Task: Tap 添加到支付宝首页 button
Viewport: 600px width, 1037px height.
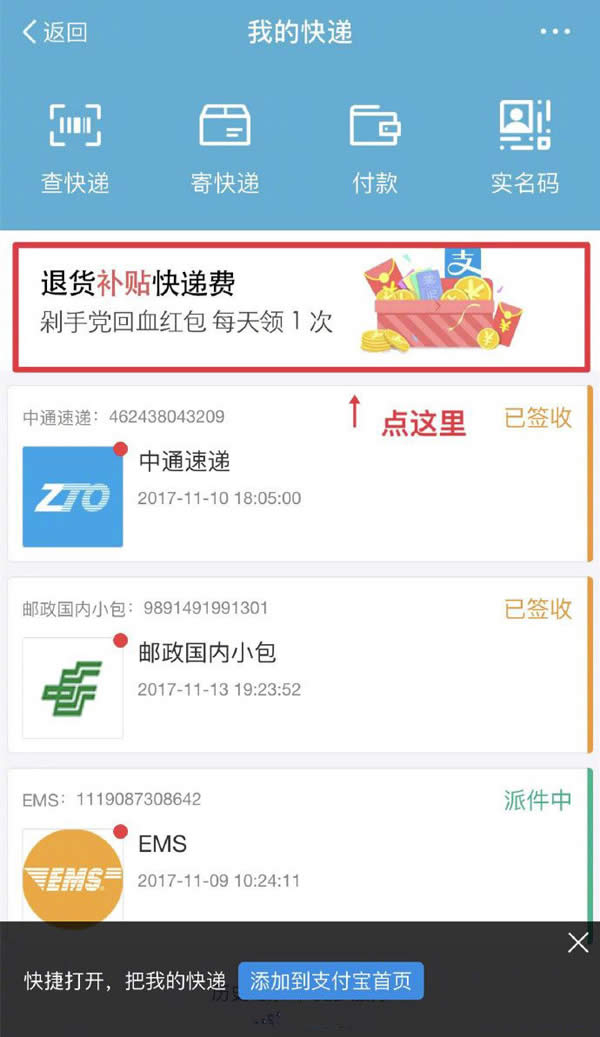Action: click(331, 981)
